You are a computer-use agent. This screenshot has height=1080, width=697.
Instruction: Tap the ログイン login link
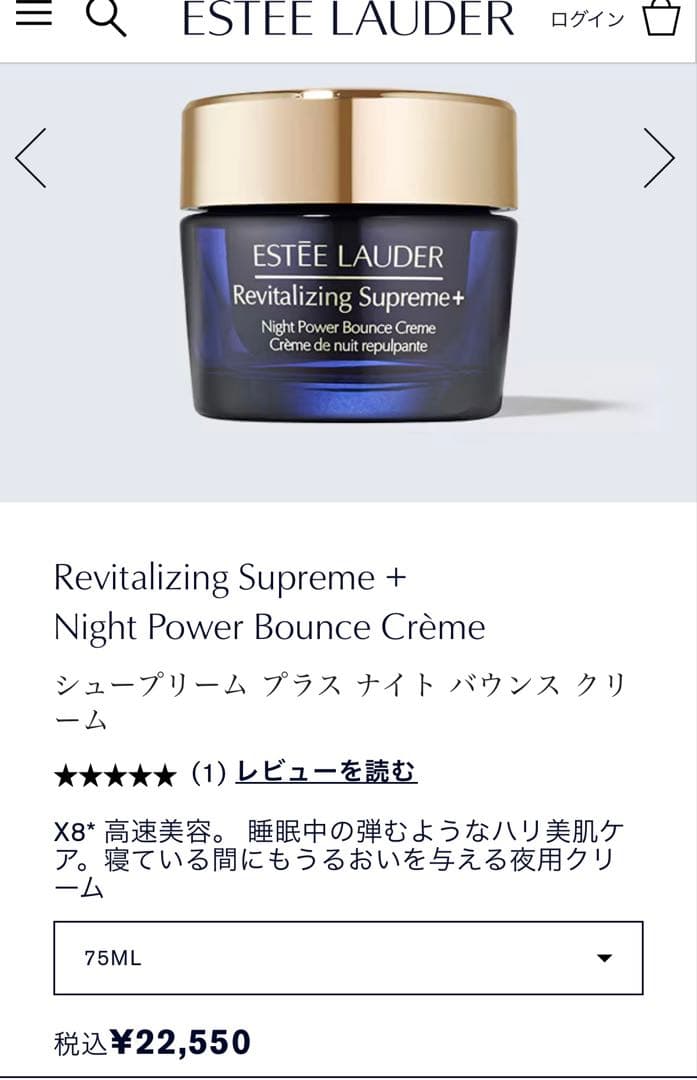[x=587, y=20]
